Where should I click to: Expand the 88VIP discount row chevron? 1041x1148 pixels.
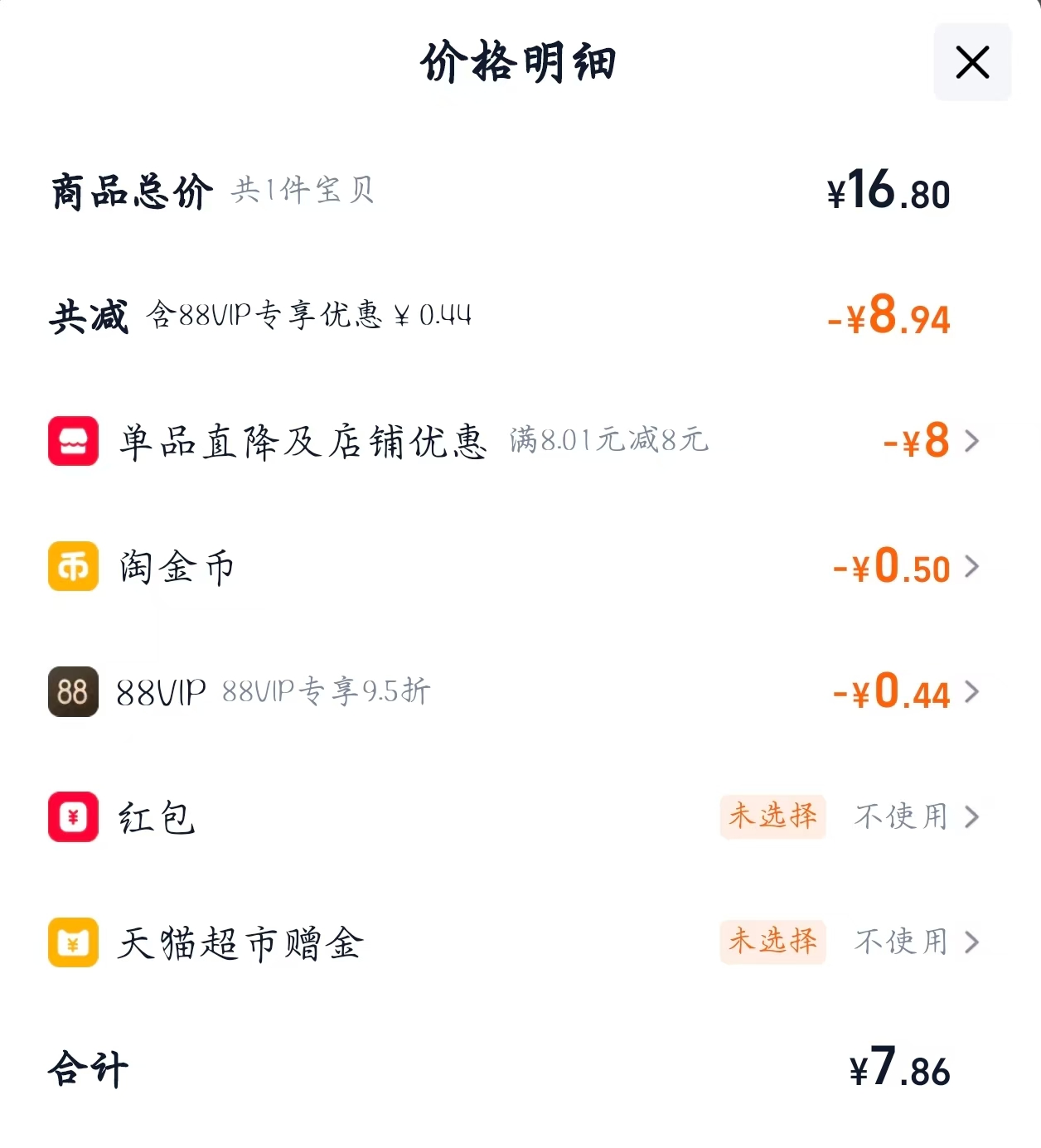tap(971, 694)
